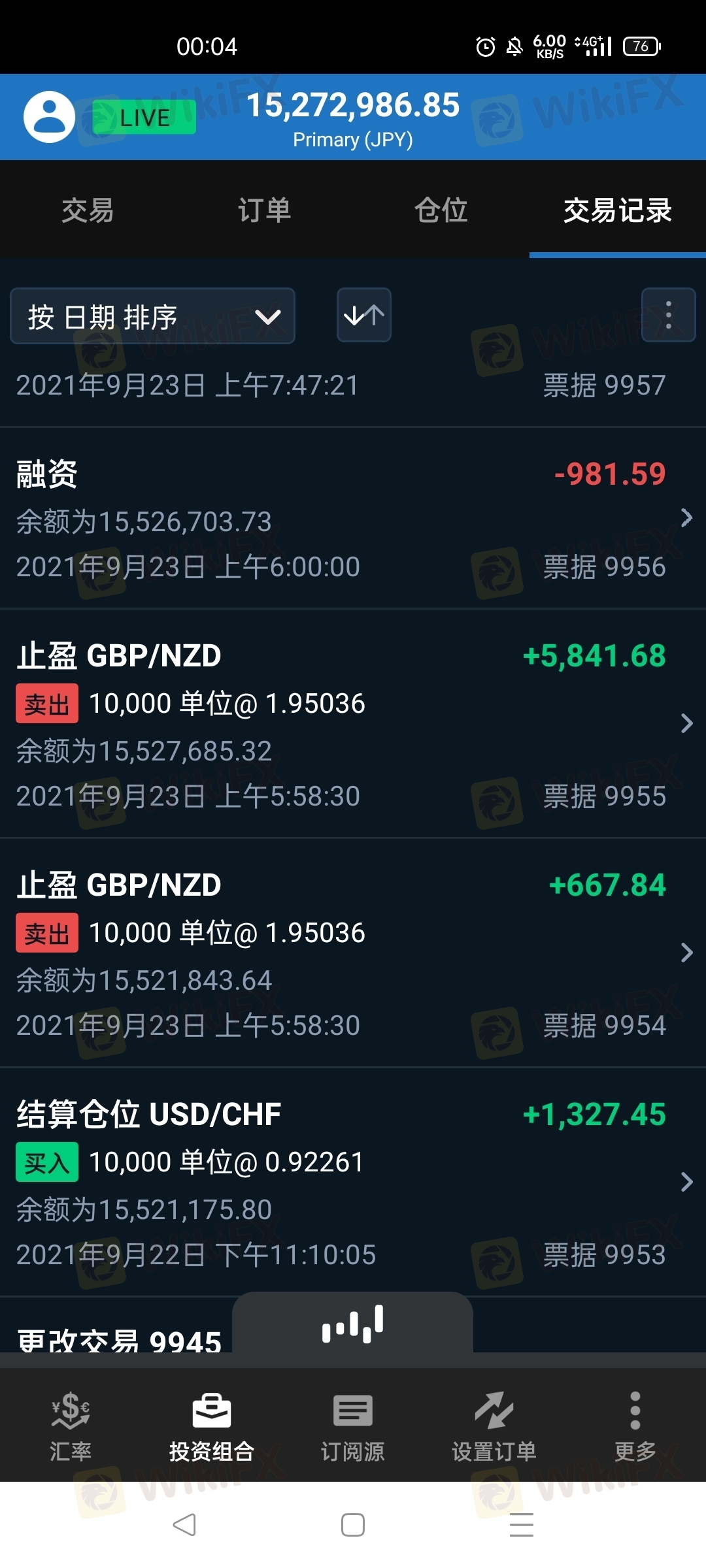Switch to the 订单 tab
Viewport: 706px width, 1568px height.
pyautogui.click(x=264, y=210)
